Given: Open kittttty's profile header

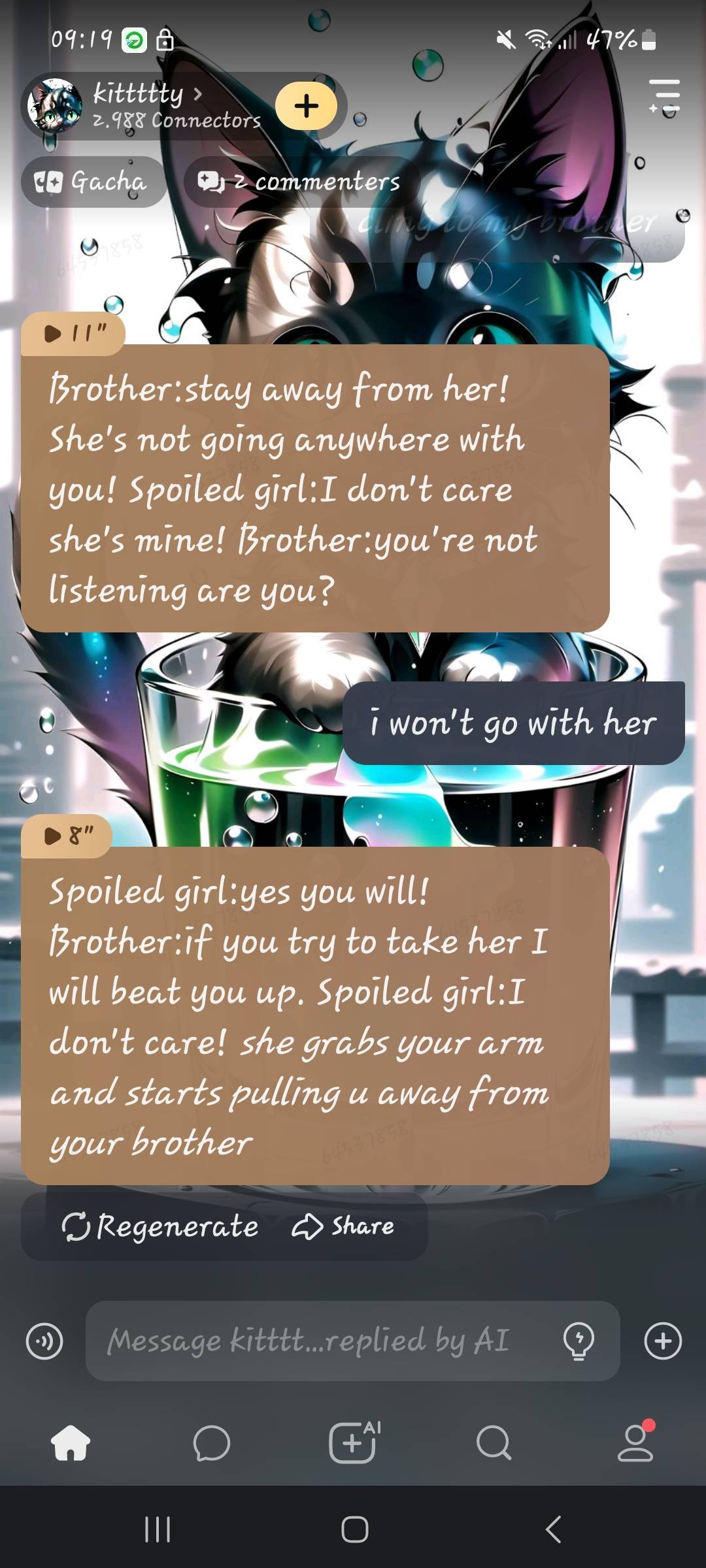Looking at the screenshot, I should [144, 105].
